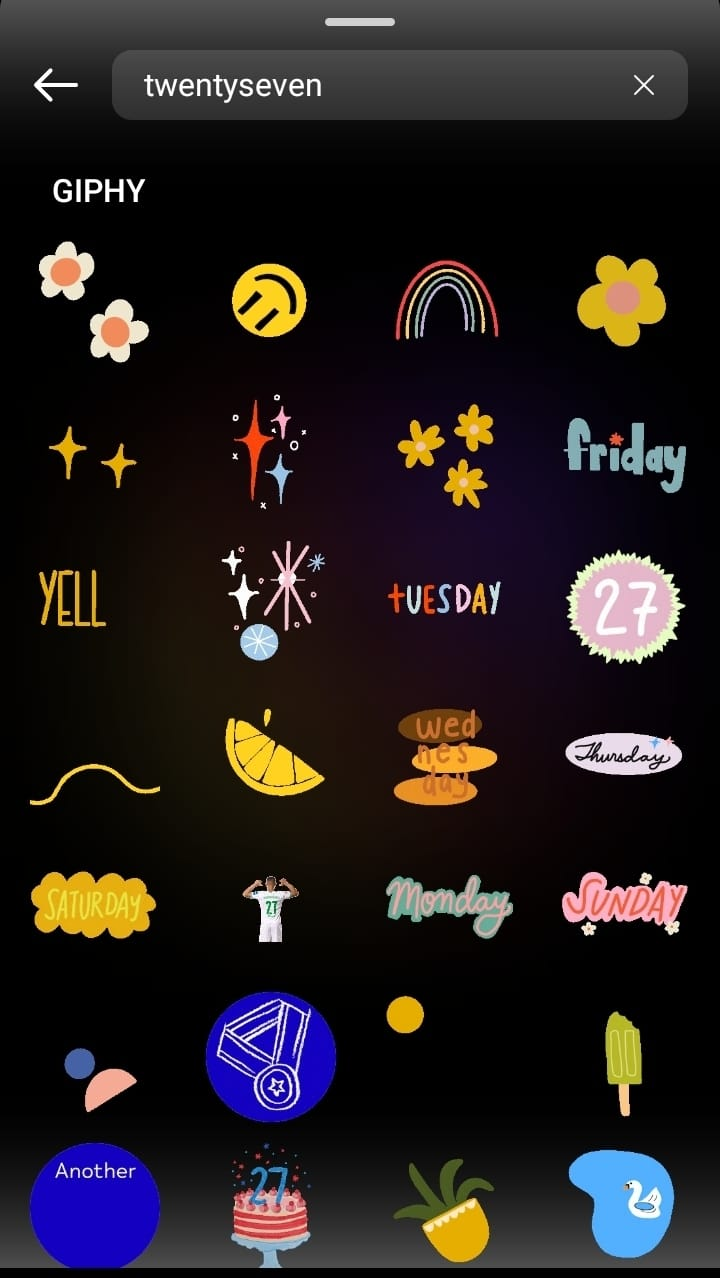Add the lemon slice sticker
720x1278 pixels.
tap(272, 755)
